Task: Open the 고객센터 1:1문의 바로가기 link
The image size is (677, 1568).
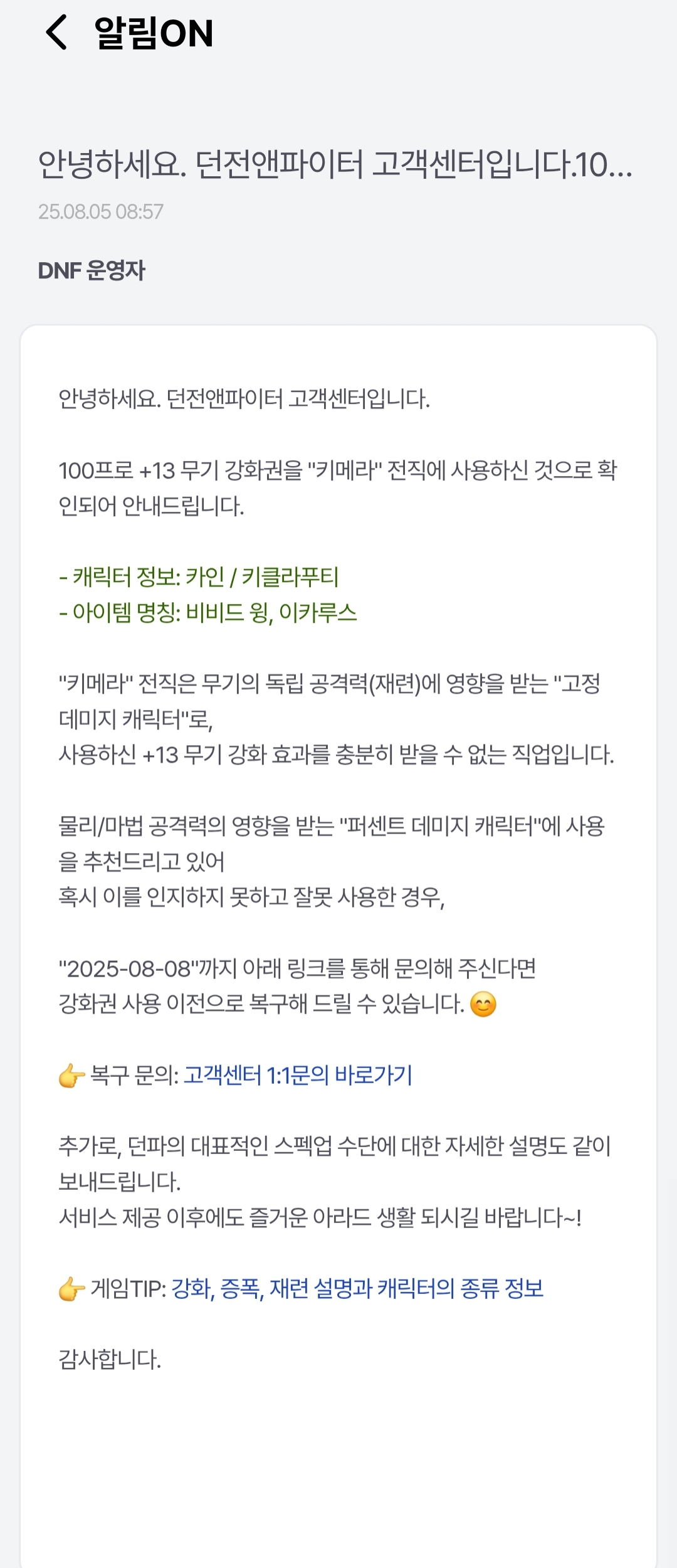Action: 298,1076
